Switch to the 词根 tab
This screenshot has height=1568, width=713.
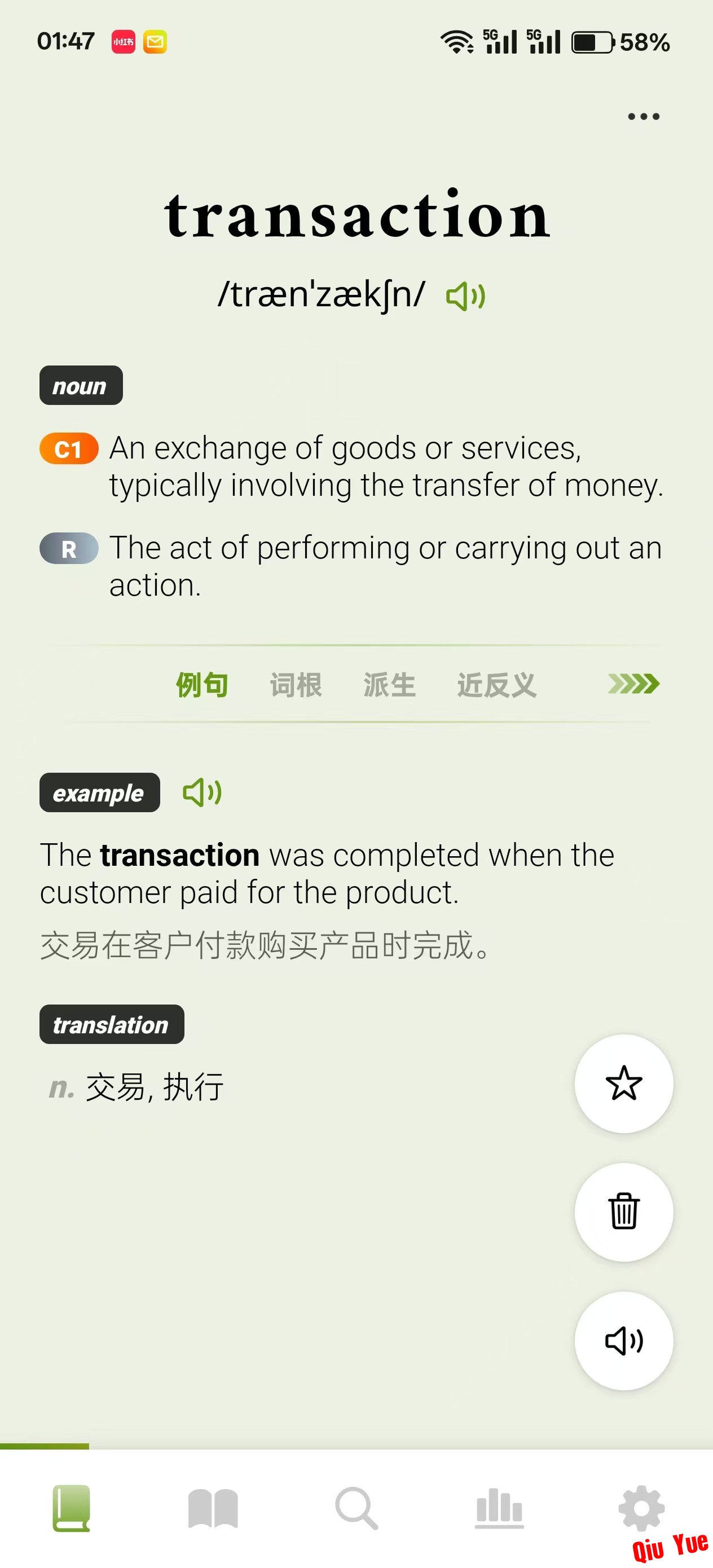(x=296, y=685)
